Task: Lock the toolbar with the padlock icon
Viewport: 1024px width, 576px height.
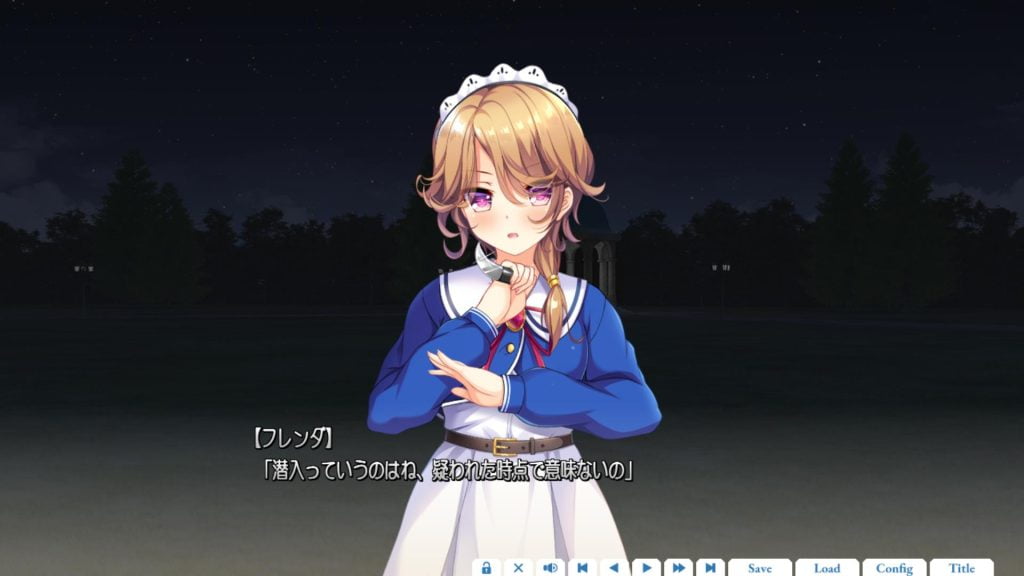Action: coord(486,567)
